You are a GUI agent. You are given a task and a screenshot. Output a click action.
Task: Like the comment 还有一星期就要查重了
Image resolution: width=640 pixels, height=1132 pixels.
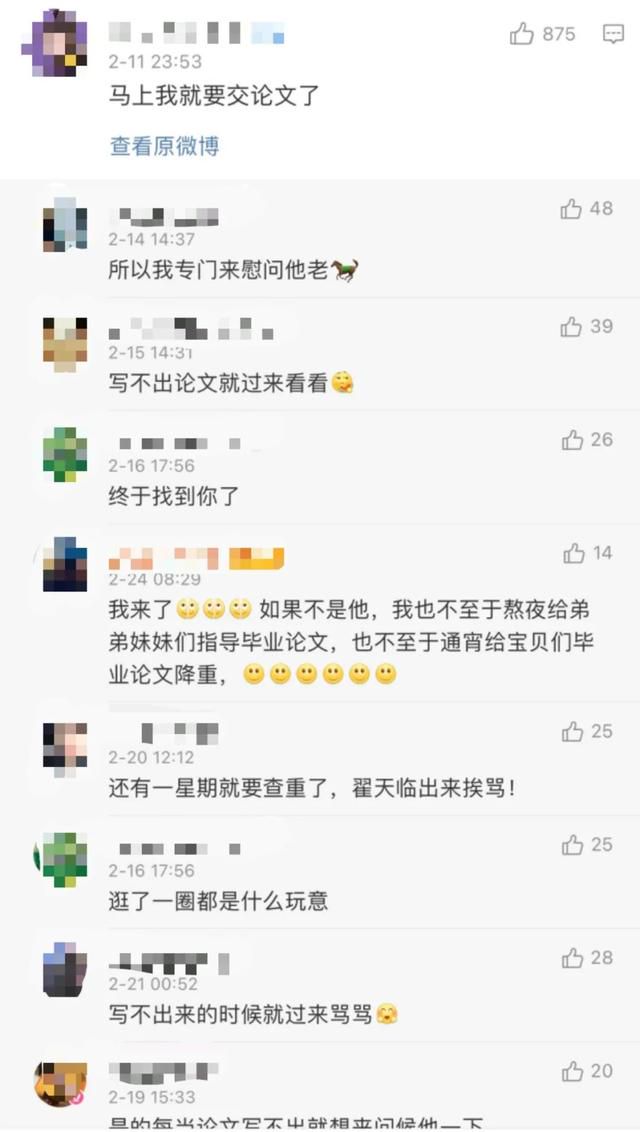click(572, 732)
